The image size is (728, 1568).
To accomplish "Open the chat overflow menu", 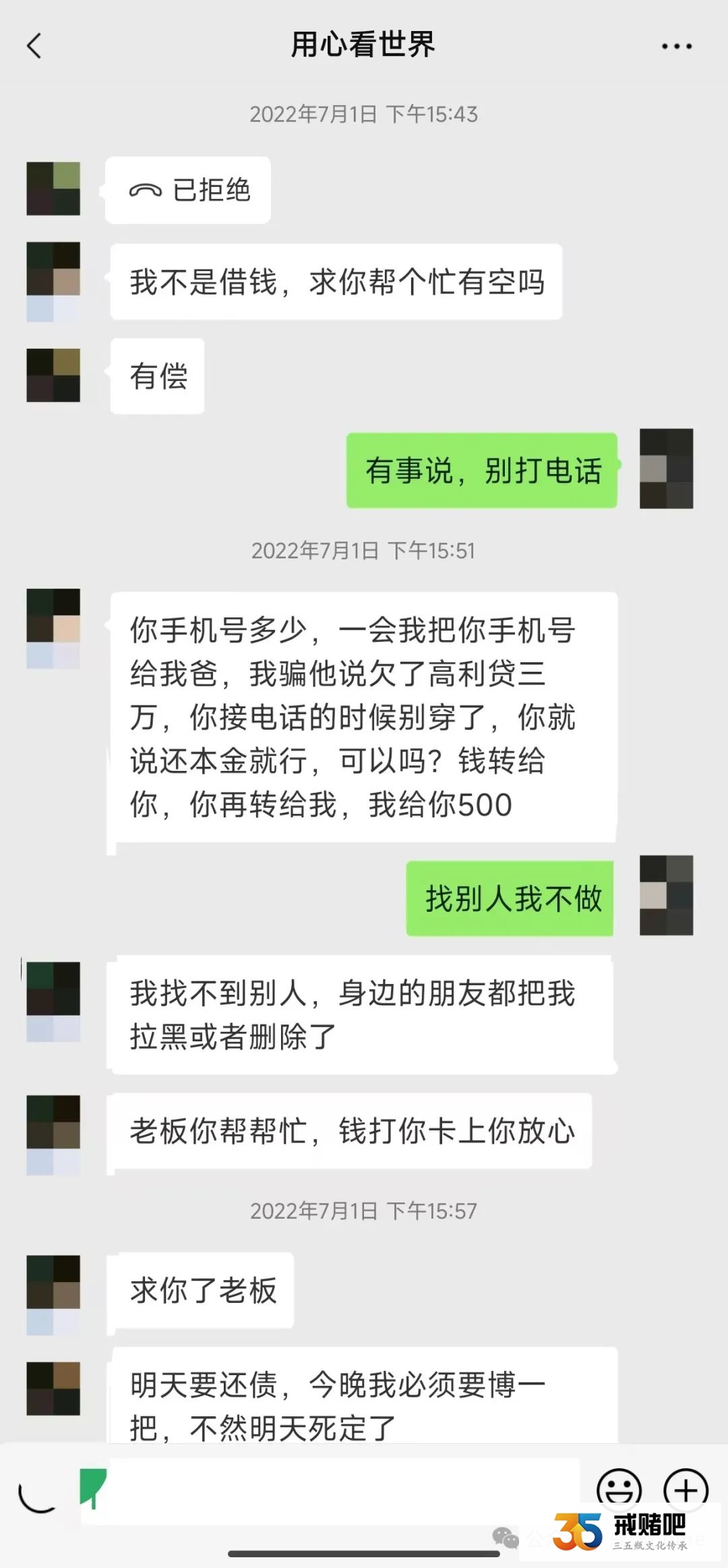I will [676, 46].
